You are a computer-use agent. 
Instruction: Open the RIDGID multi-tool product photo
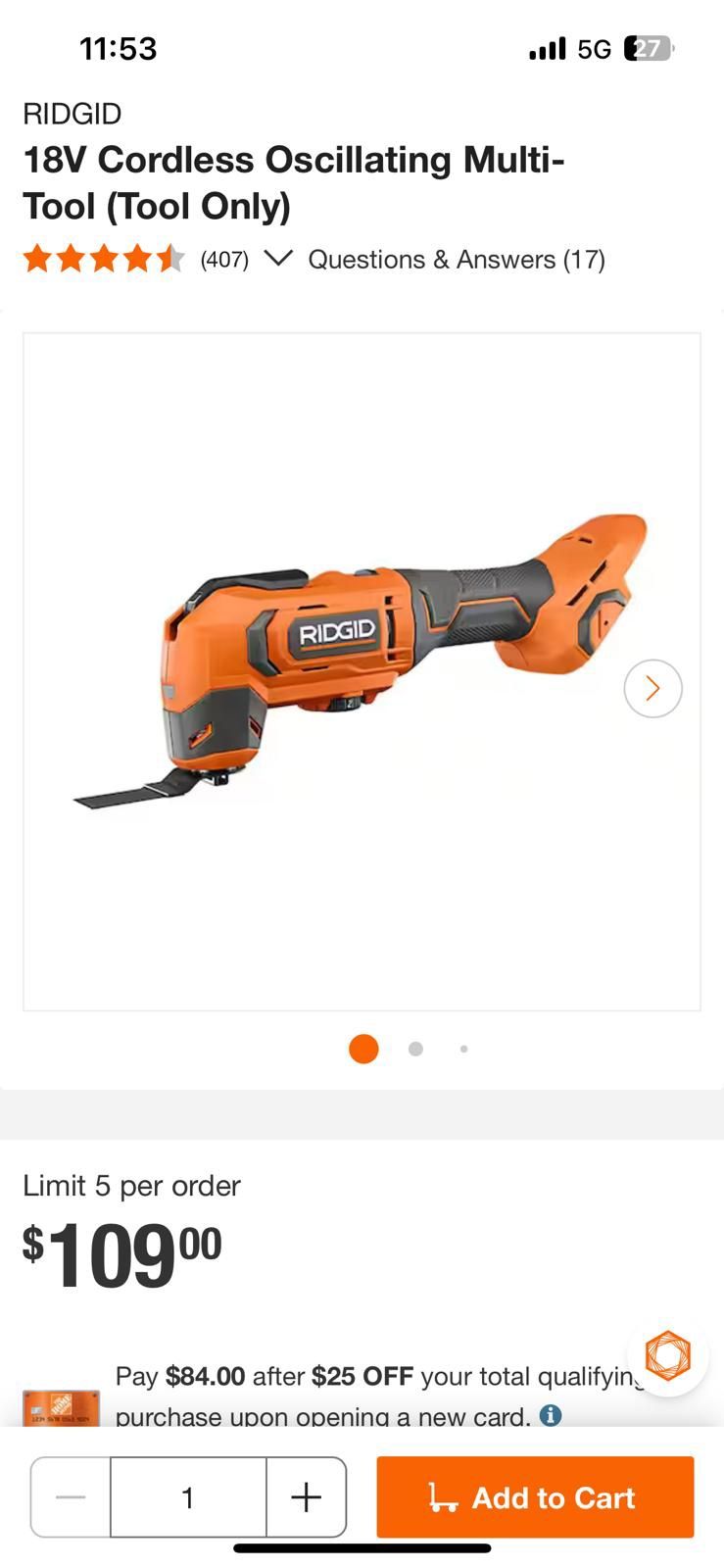[362, 671]
